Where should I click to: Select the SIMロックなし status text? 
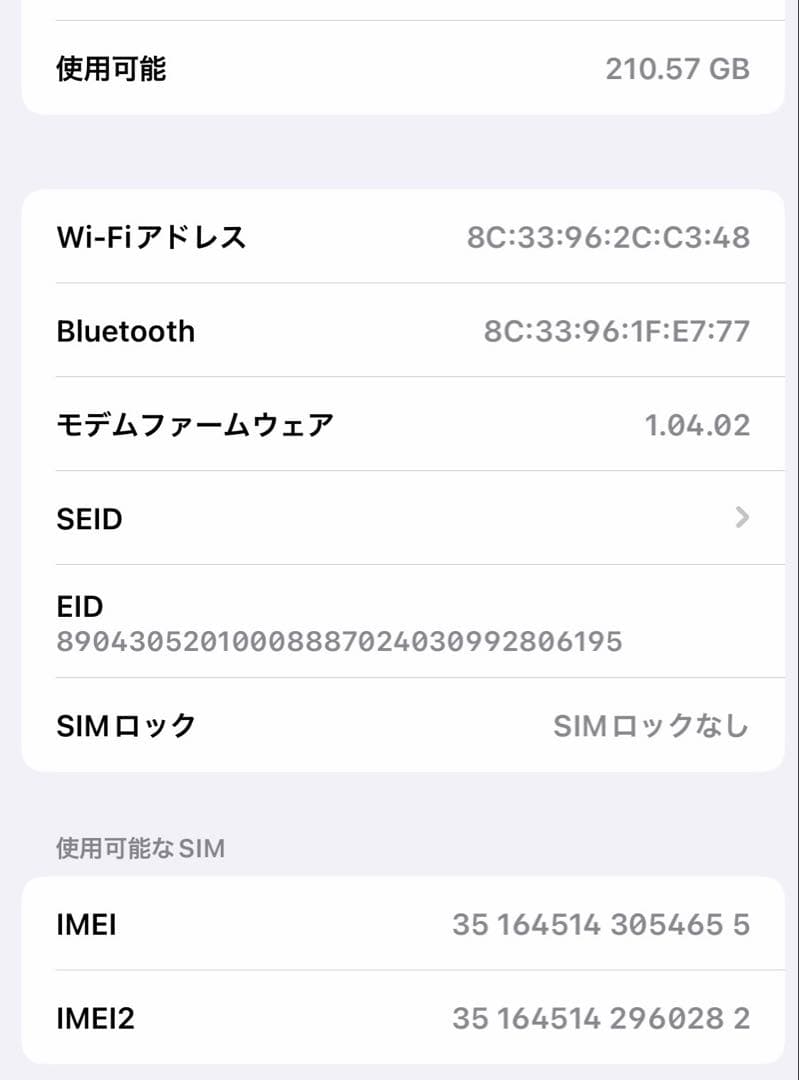click(x=650, y=726)
